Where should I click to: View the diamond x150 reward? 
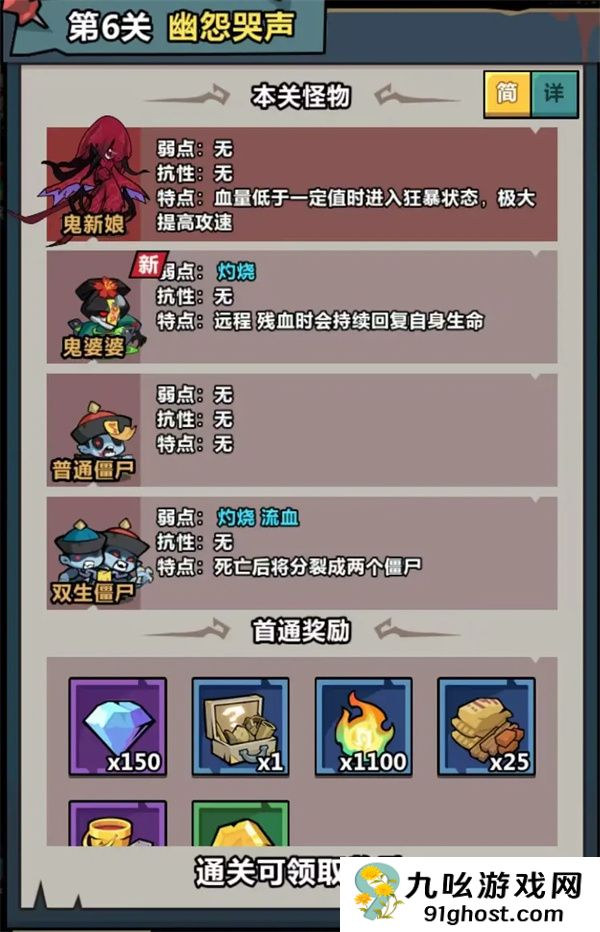[117, 727]
